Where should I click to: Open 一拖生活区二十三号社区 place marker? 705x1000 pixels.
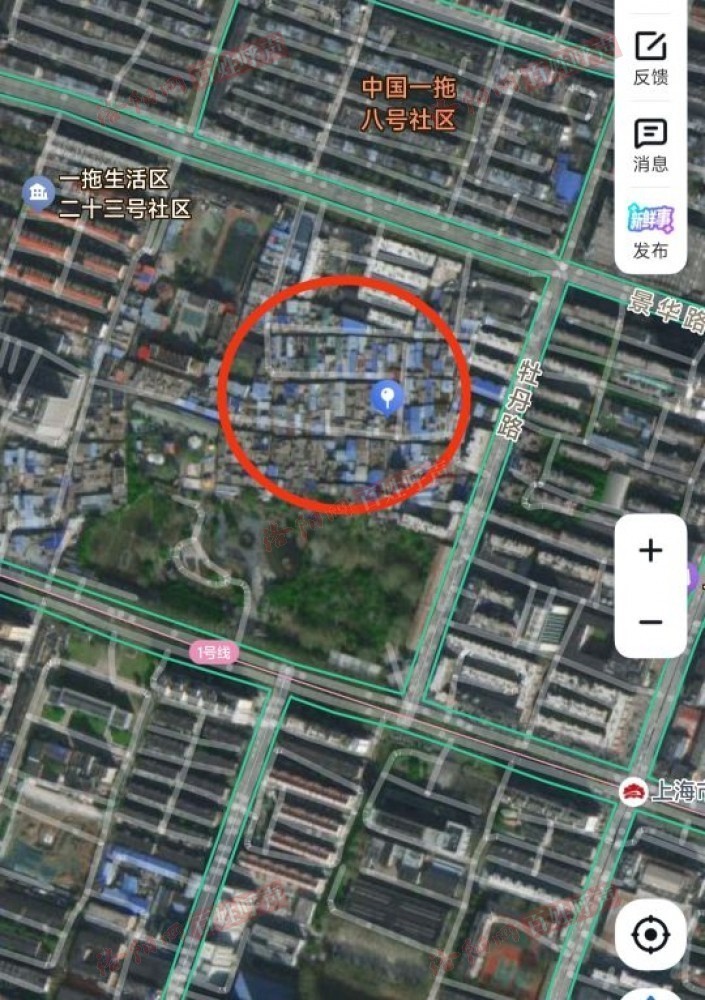[x=39, y=194]
